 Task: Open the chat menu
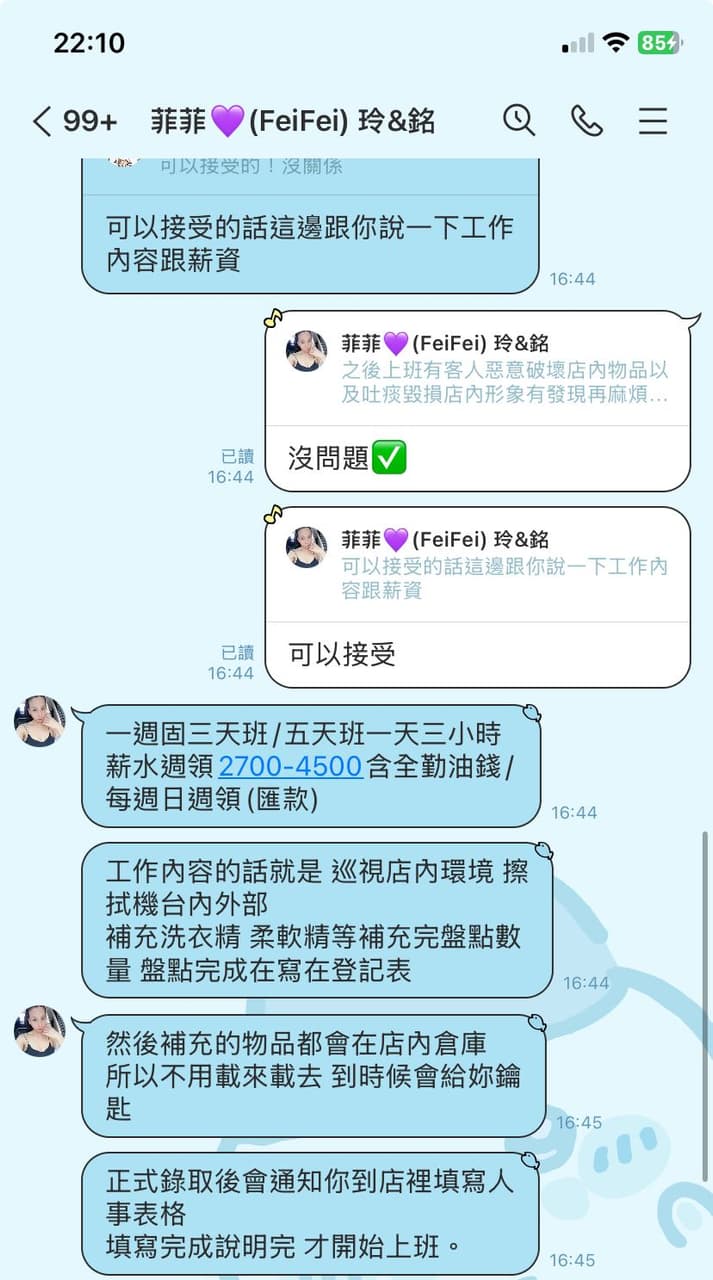653,121
